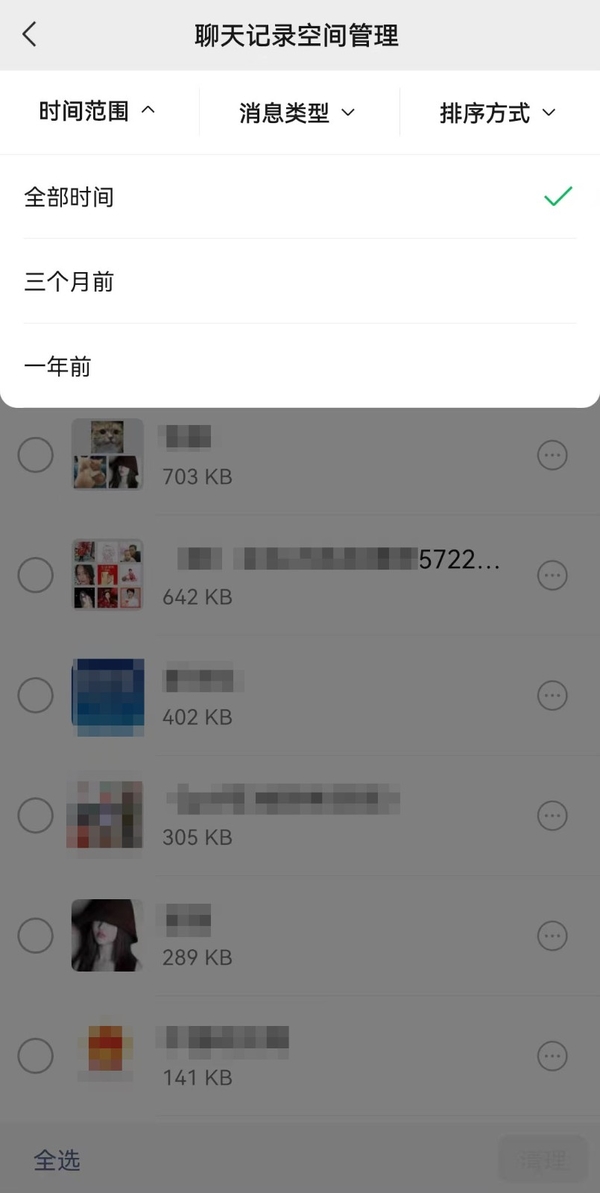
Task: Expand the 消息类型 filter
Action: (x=297, y=113)
